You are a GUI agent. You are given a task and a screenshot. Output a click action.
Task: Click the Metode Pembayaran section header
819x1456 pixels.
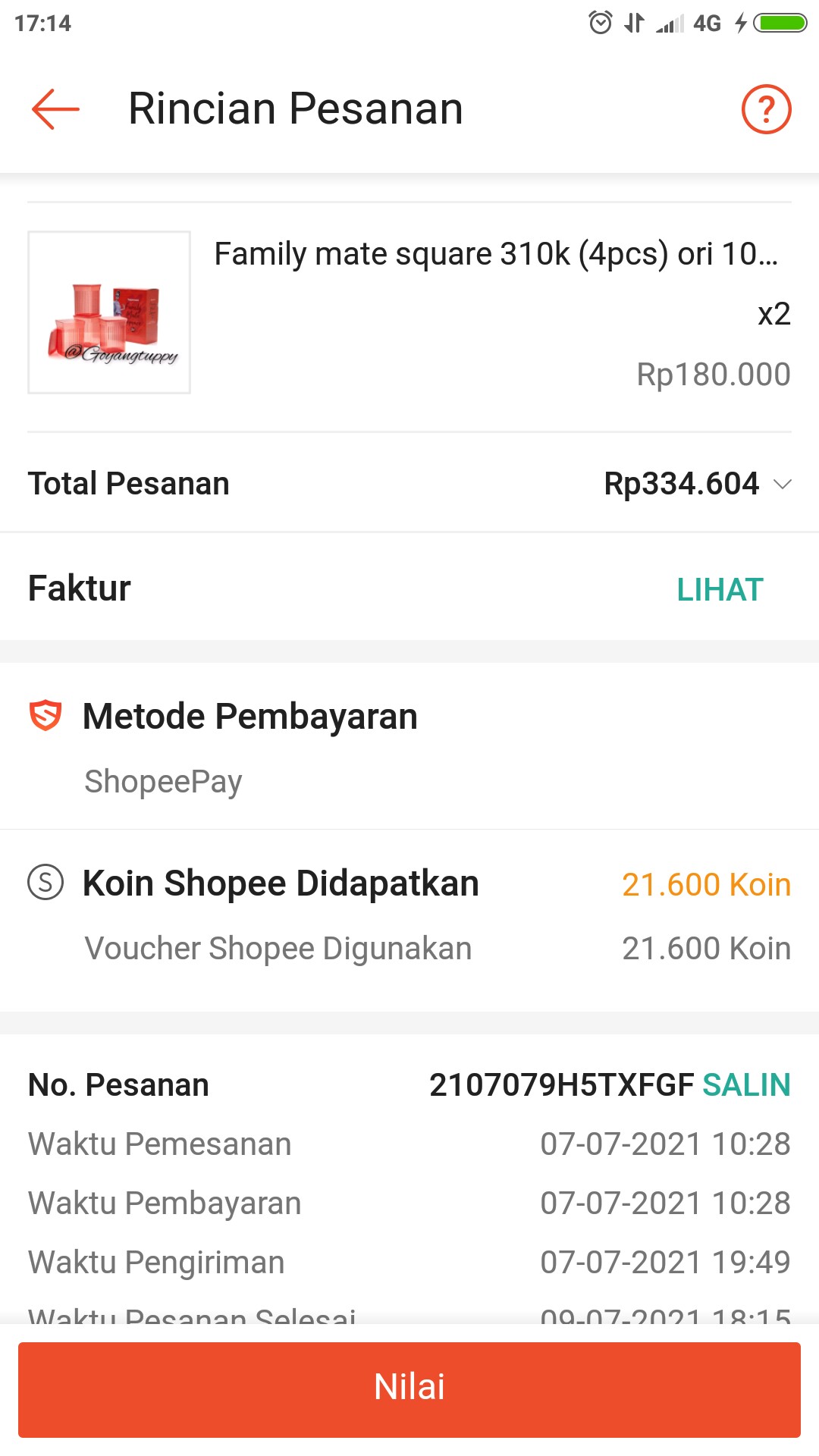250,715
